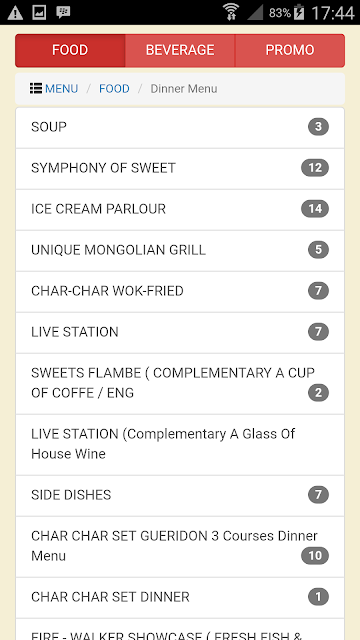The height and width of the screenshot is (640, 360).
Task: Switch to the BEVERAGE tab
Action: (x=180, y=50)
